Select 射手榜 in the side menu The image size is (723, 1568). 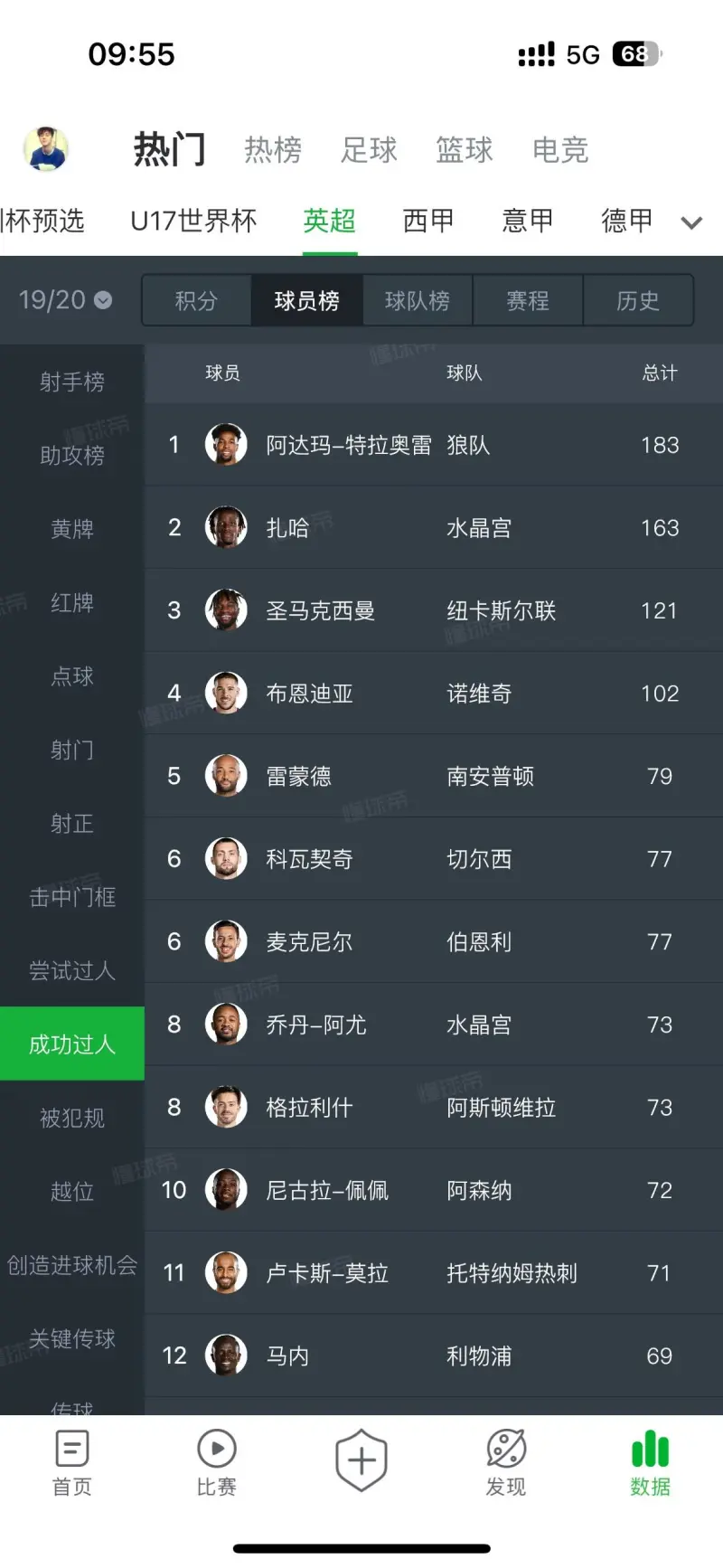[72, 382]
